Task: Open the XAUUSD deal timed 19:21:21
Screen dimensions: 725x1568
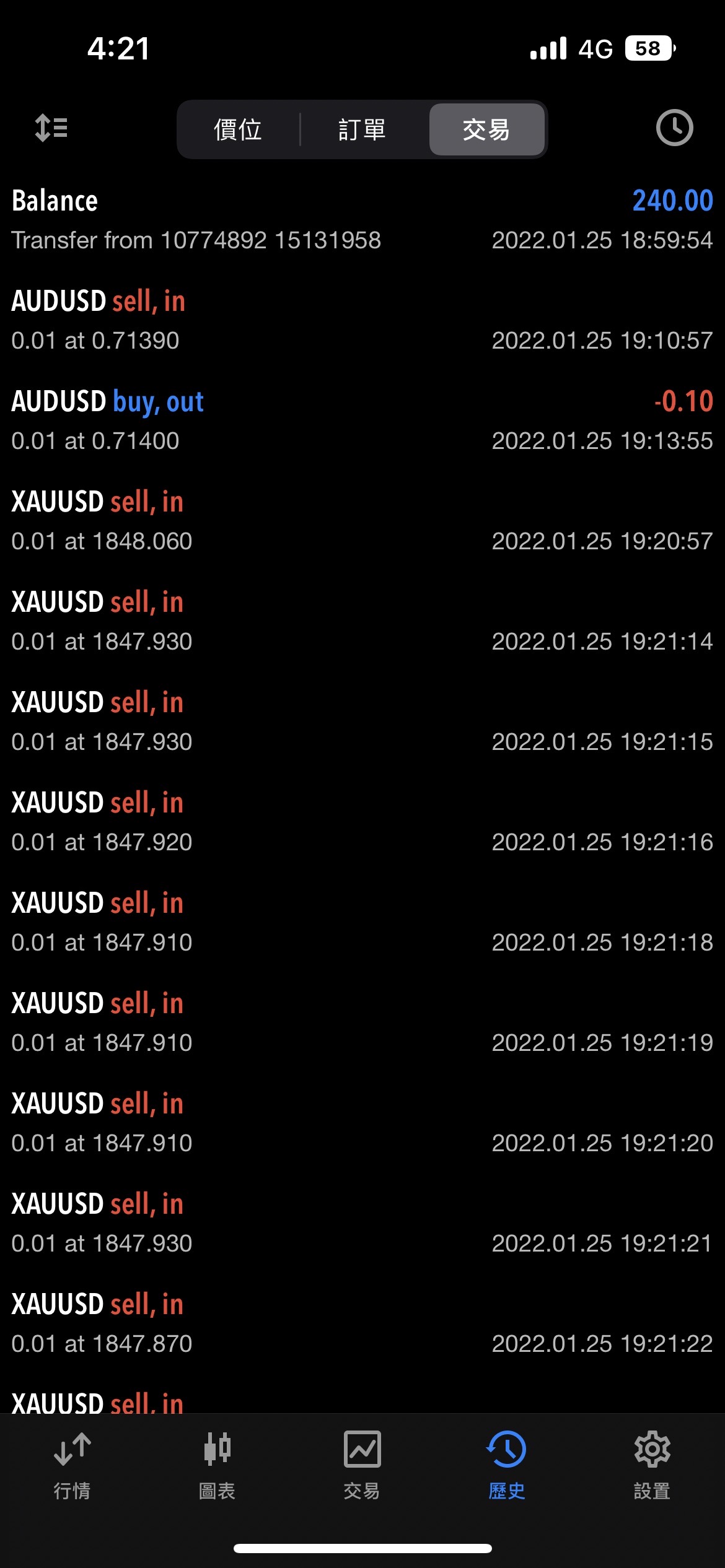Action: point(362,1223)
